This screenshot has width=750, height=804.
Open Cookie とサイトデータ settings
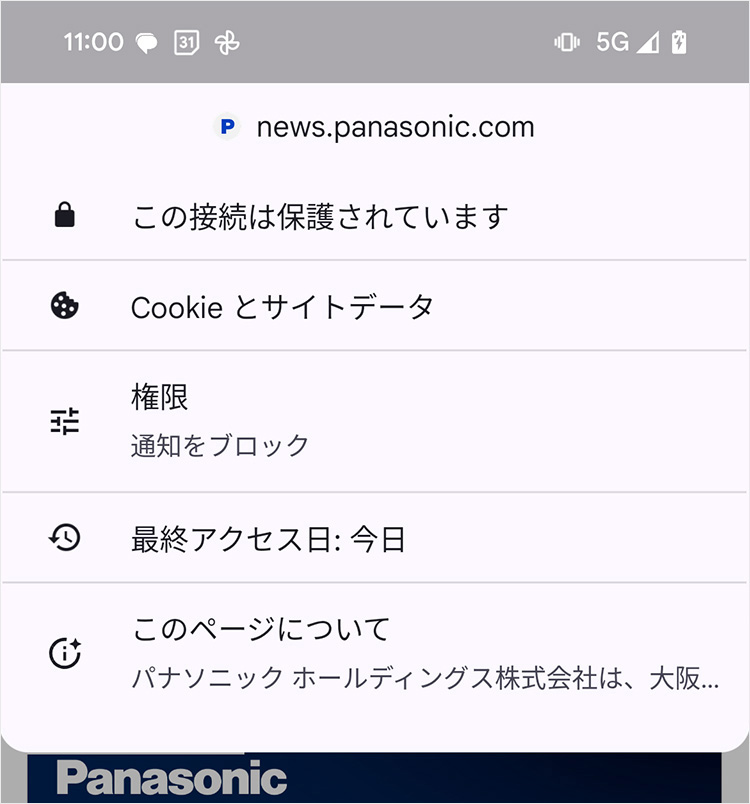[283, 307]
